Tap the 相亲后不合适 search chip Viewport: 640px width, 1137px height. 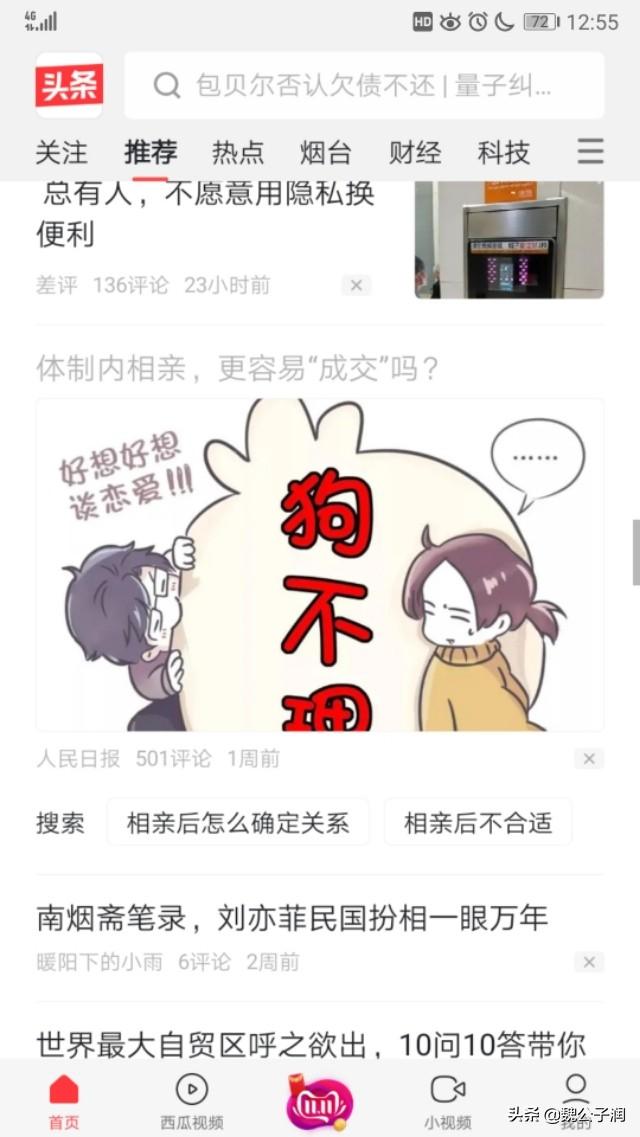[x=478, y=823]
